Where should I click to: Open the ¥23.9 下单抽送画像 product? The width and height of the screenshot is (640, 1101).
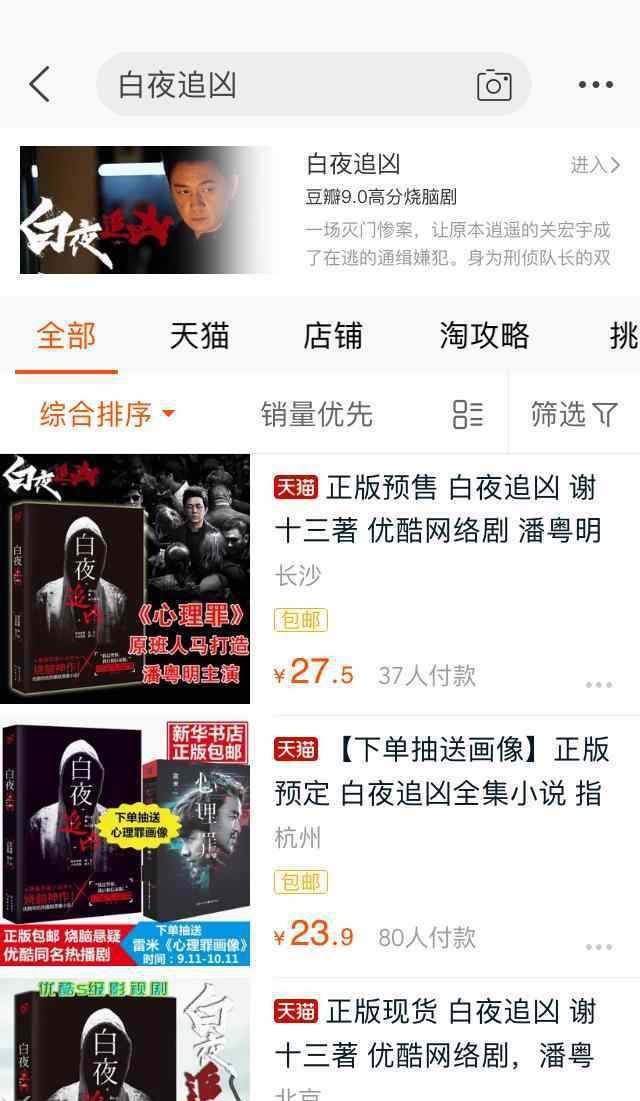coord(320,841)
